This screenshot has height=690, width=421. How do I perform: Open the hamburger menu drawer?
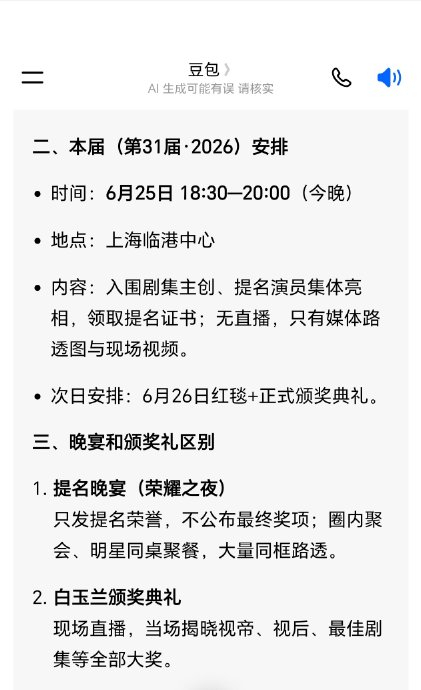(33, 77)
